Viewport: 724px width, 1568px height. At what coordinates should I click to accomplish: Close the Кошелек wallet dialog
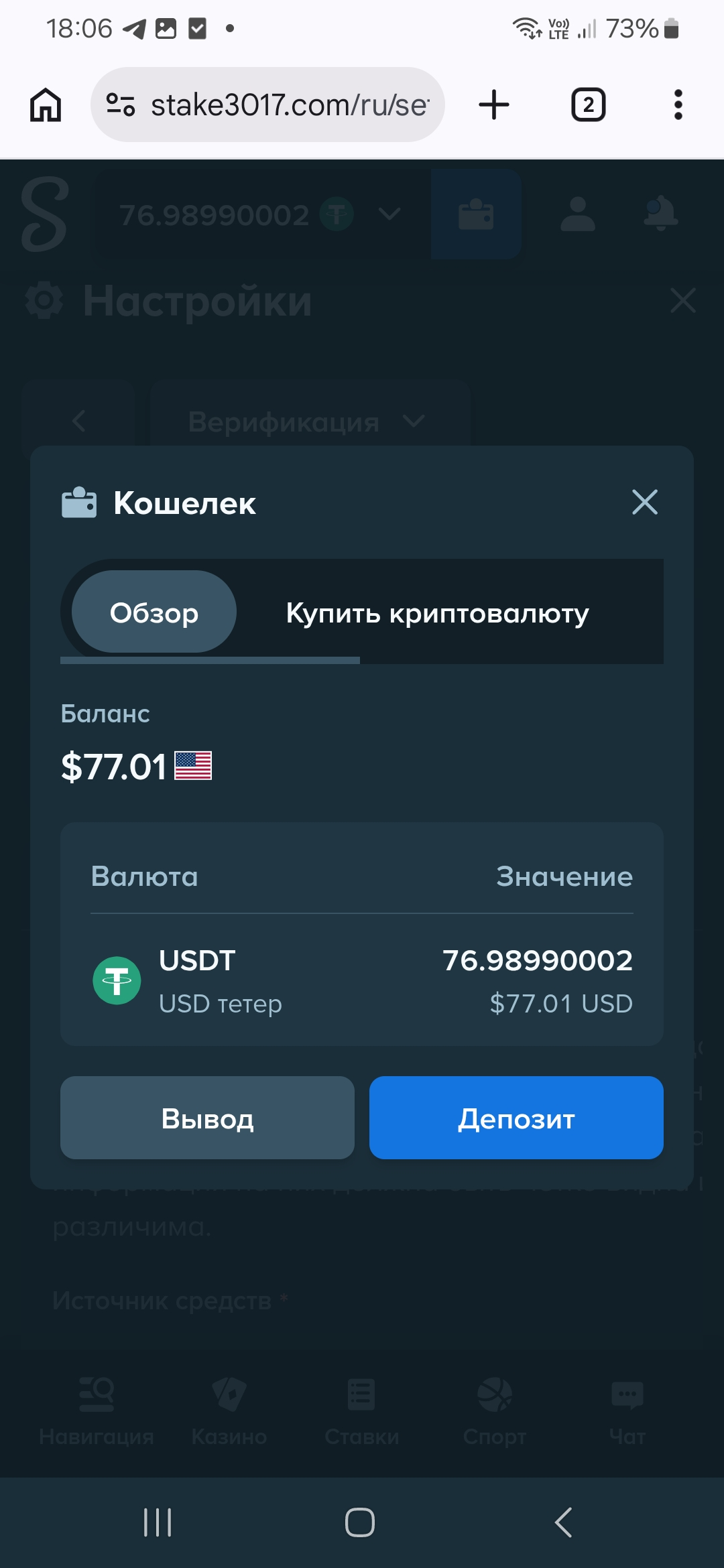click(x=644, y=502)
